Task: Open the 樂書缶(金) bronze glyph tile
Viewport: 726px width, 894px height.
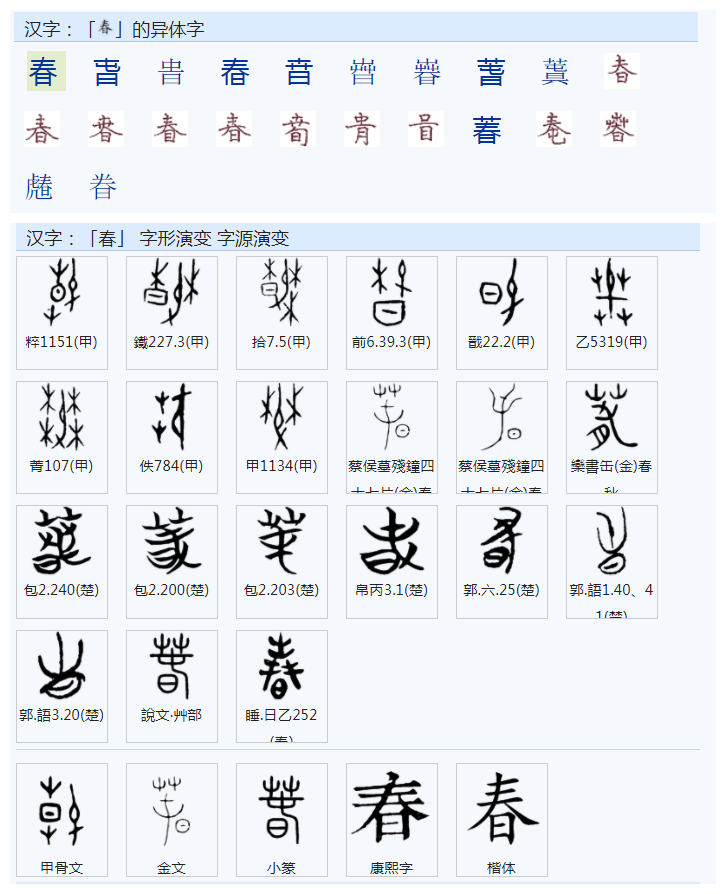Action: click(x=612, y=436)
